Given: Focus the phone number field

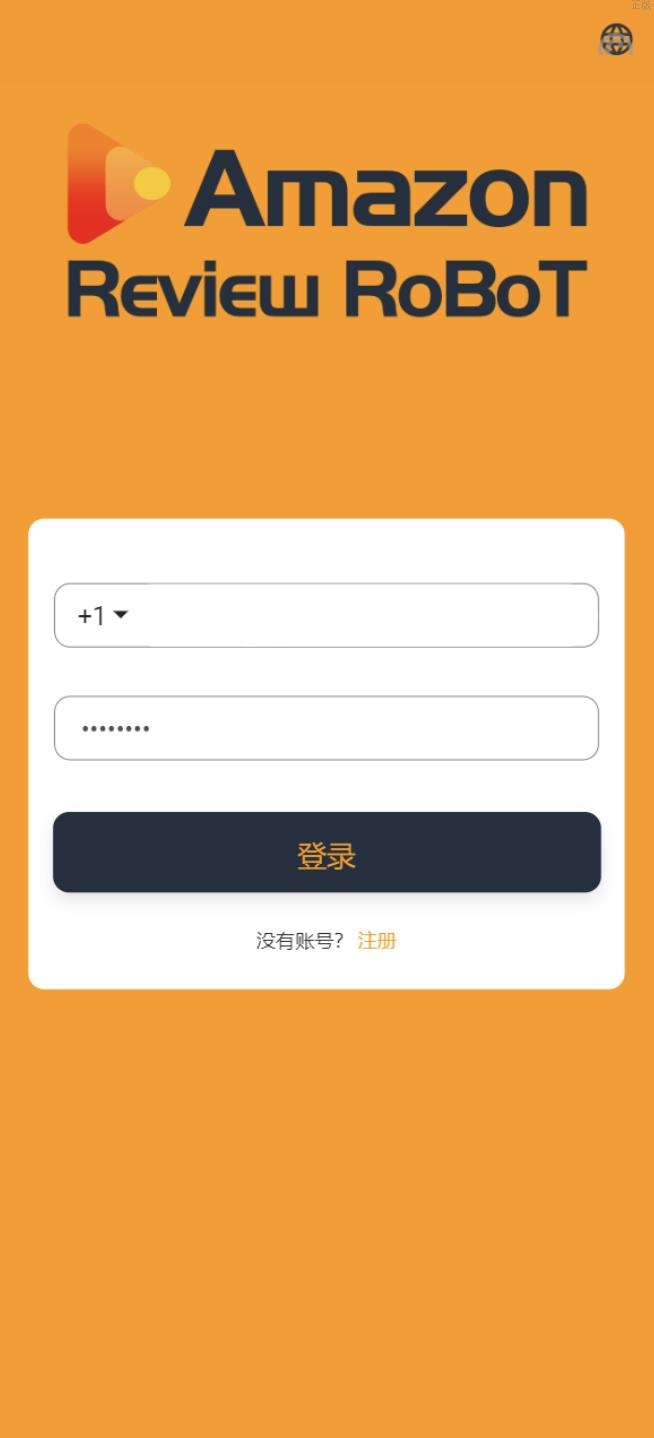Looking at the screenshot, I should tap(365, 616).
